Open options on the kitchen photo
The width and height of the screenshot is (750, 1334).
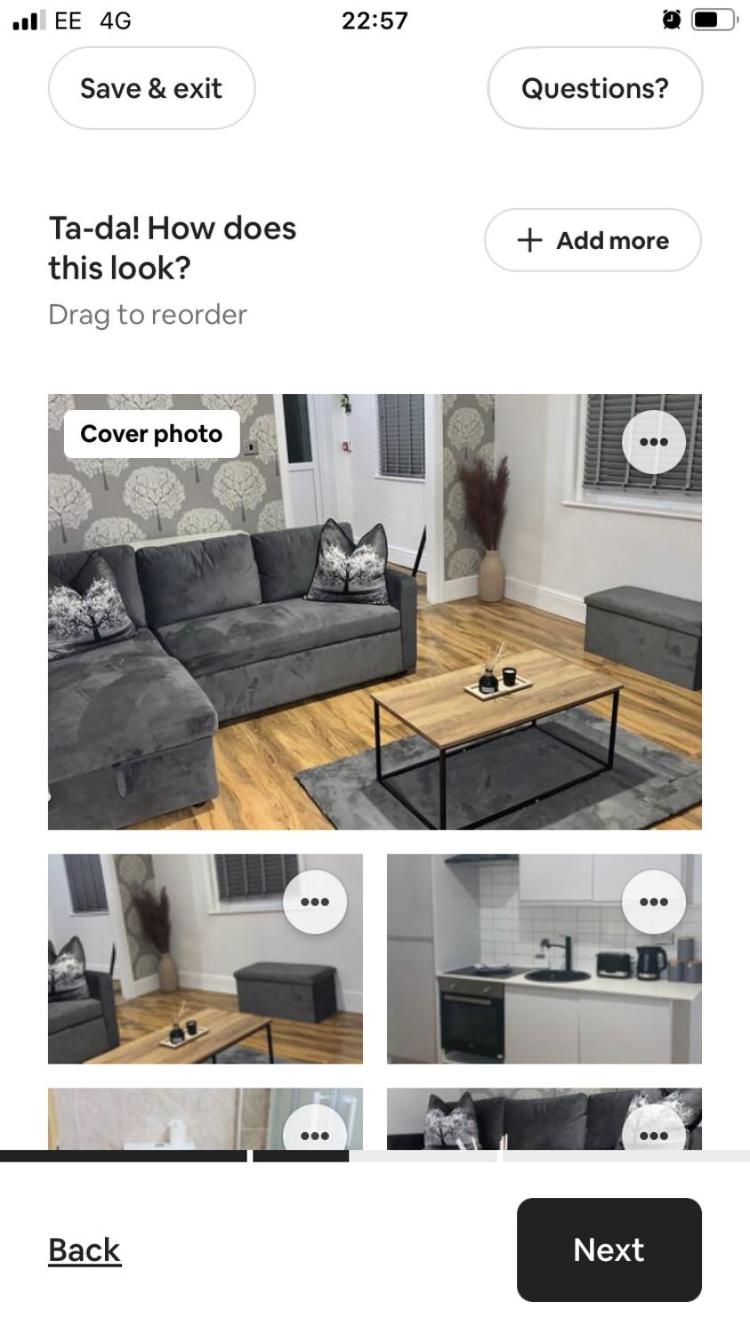[x=653, y=901]
